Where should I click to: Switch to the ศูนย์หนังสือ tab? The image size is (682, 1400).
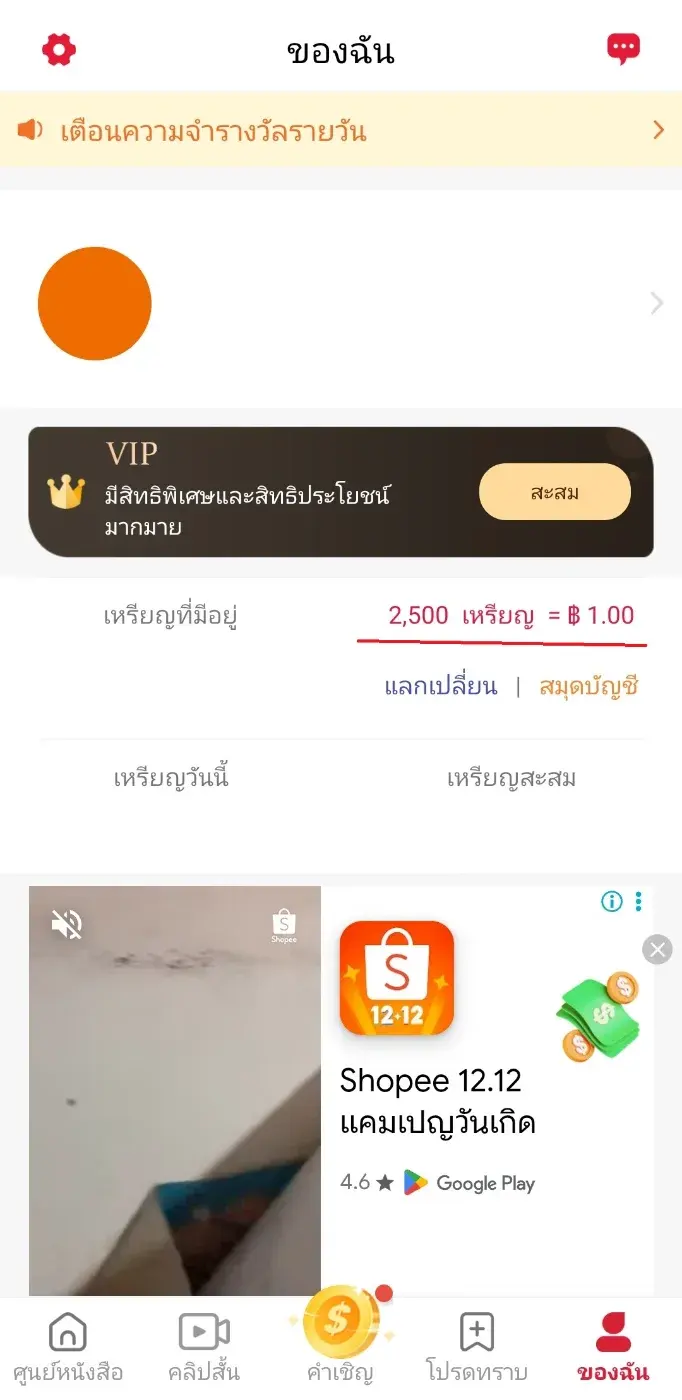click(x=68, y=1347)
